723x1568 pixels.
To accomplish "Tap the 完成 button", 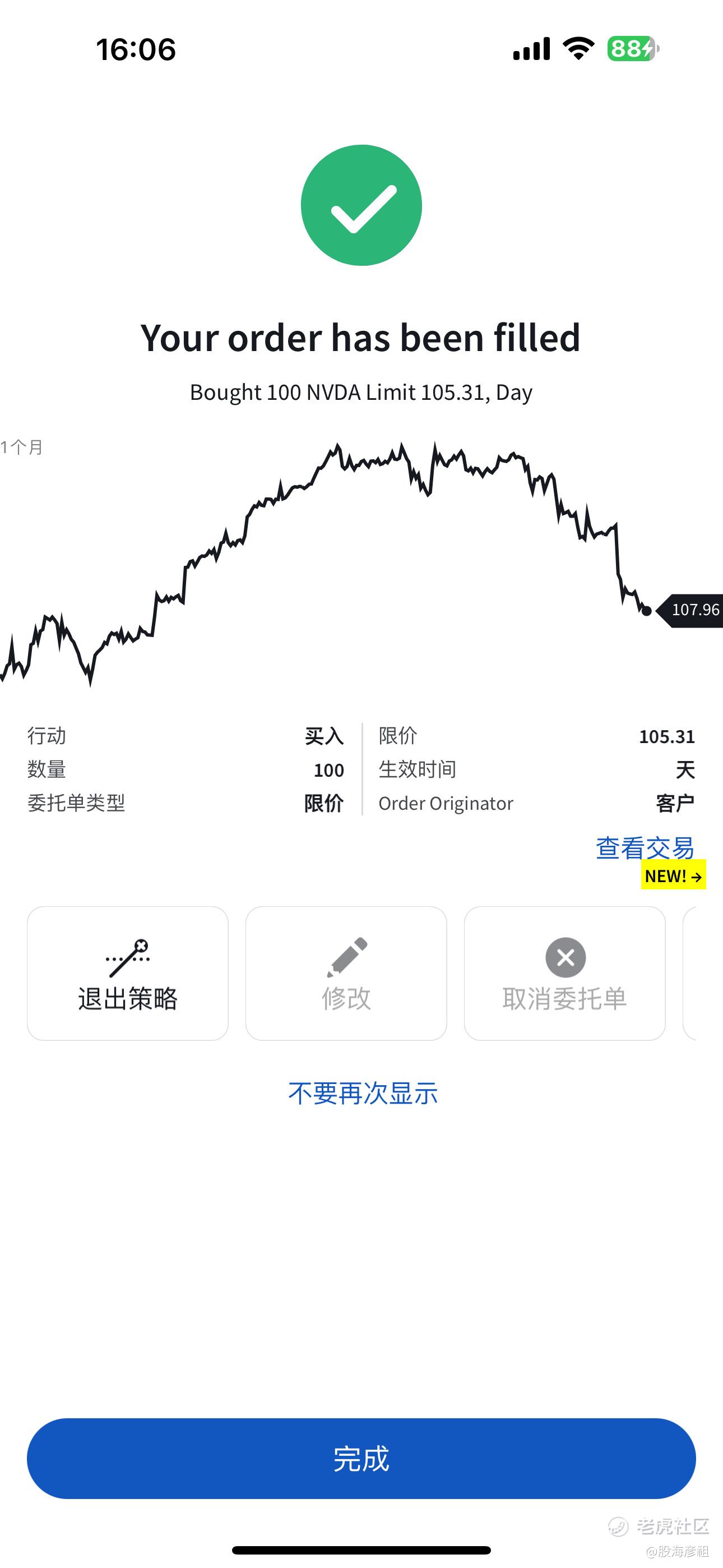I will (x=361, y=1458).
